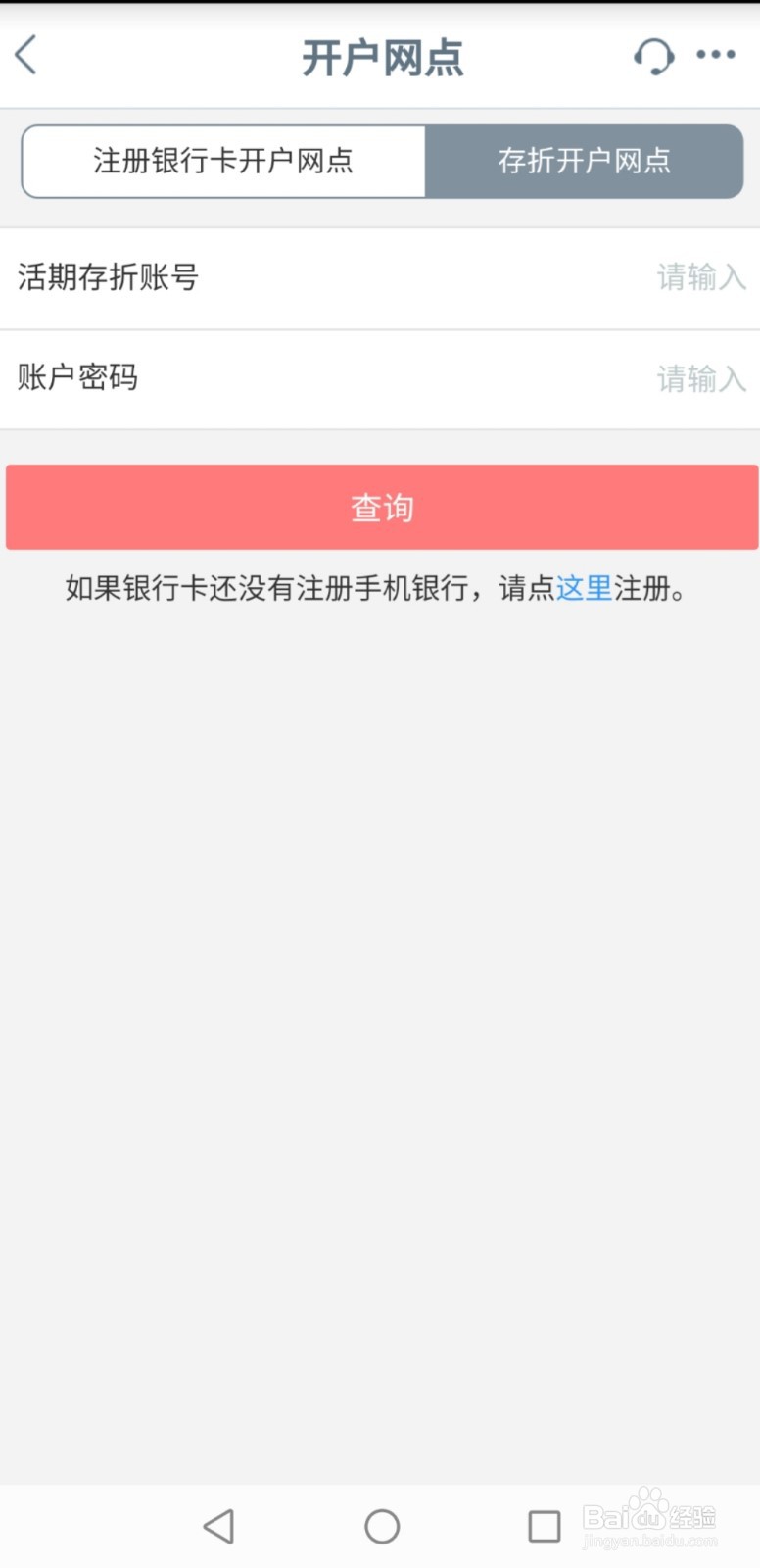
Task: Select the 存折开户网点 tab
Action: click(583, 161)
